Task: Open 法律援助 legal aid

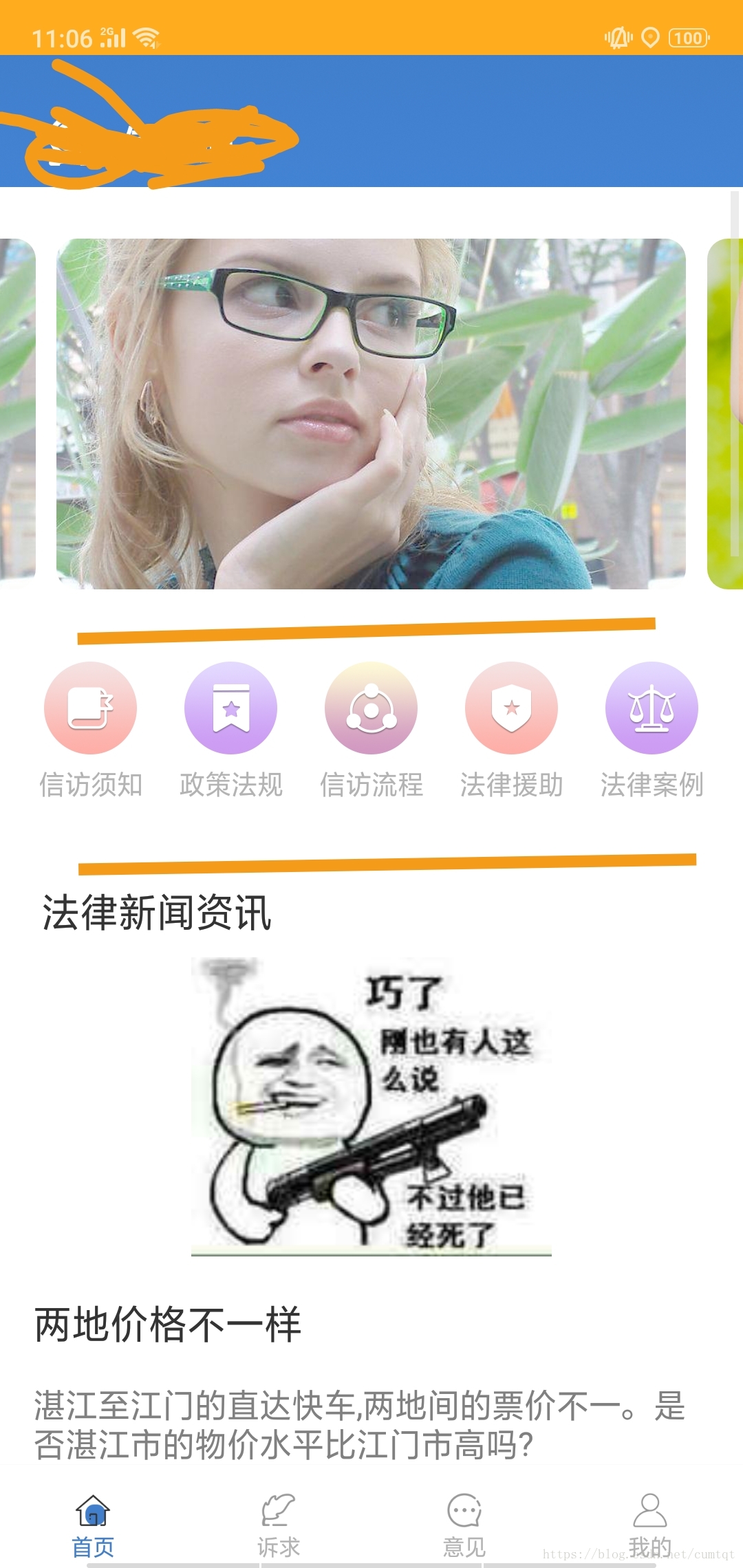Action: (511, 730)
